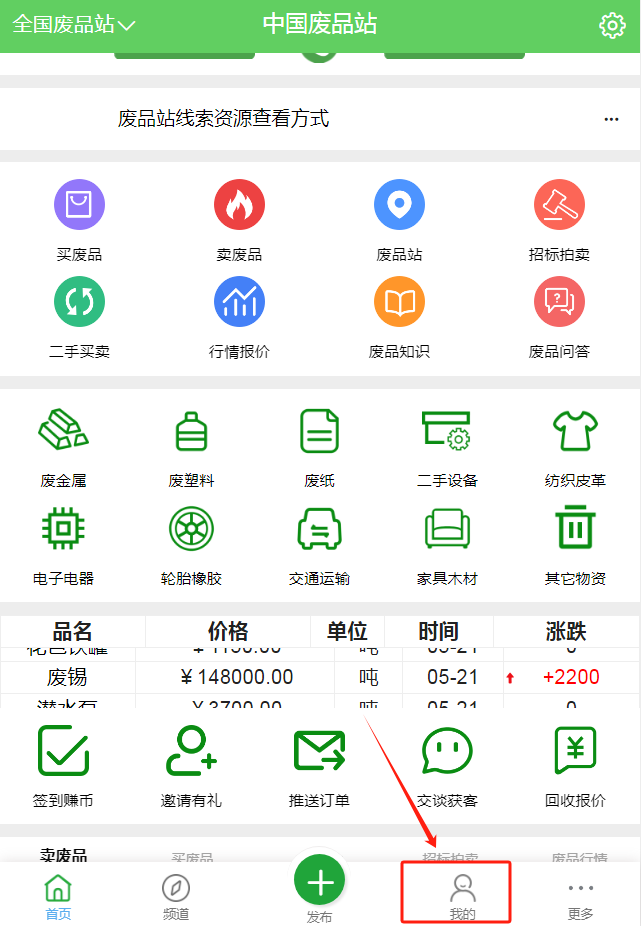Switch to the 我的 tab
The width and height of the screenshot is (641, 926).
pyautogui.click(x=462, y=896)
